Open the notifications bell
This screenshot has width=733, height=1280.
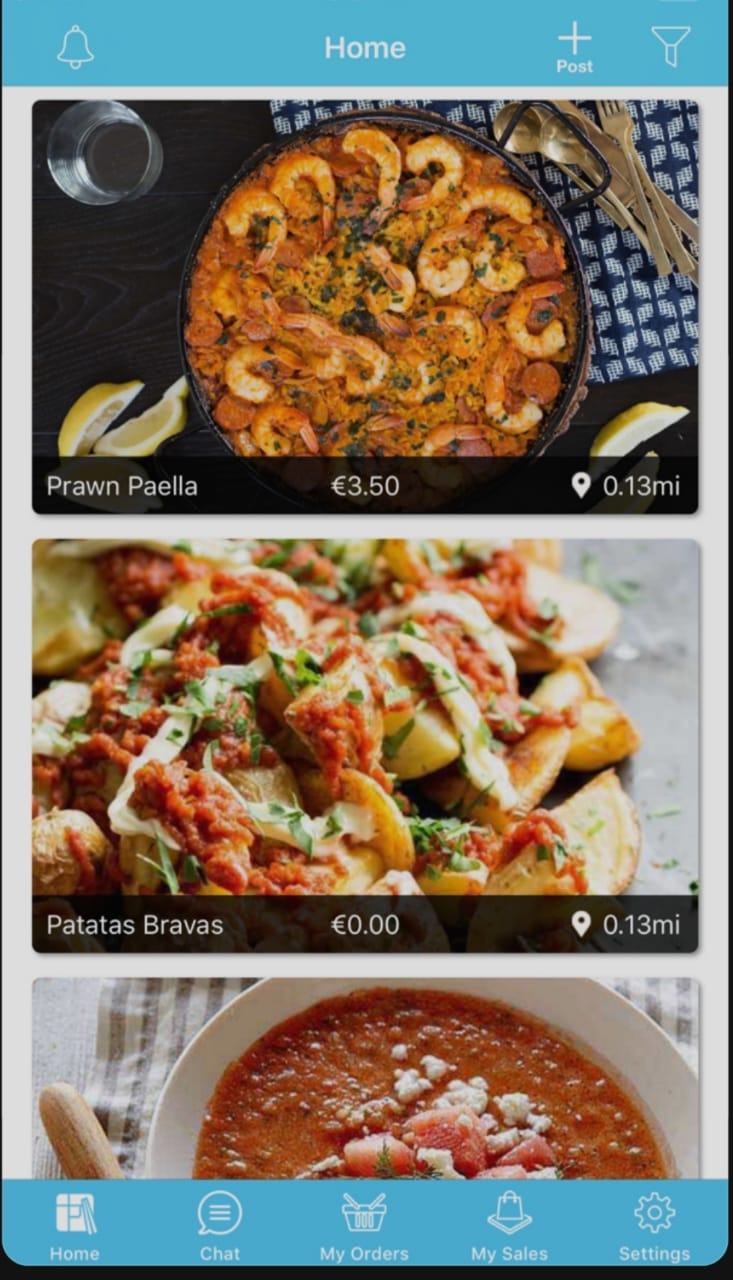[75, 47]
